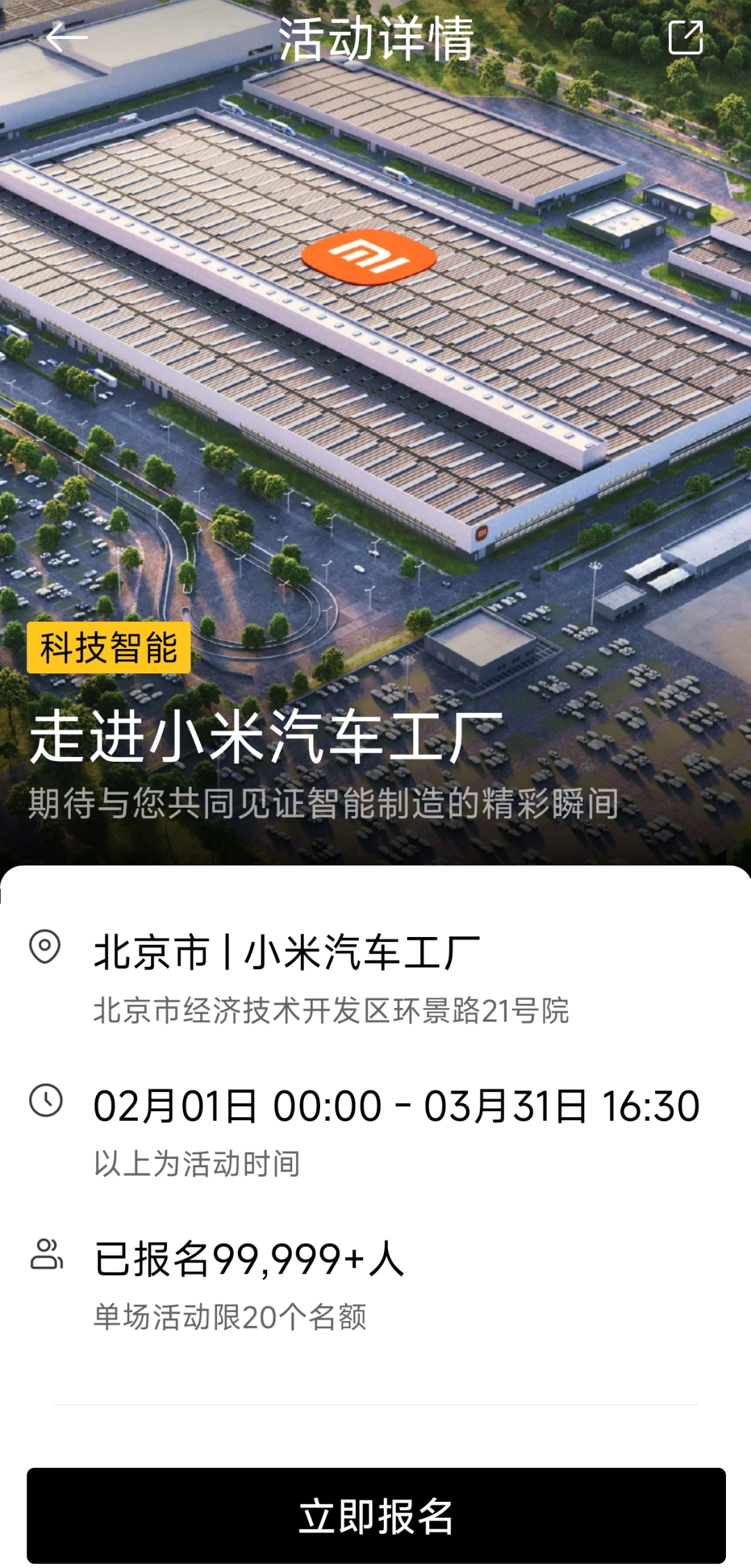This screenshot has height=1568, width=751.
Task: Tap 立即报名 to sign up now
Action: (375, 1515)
